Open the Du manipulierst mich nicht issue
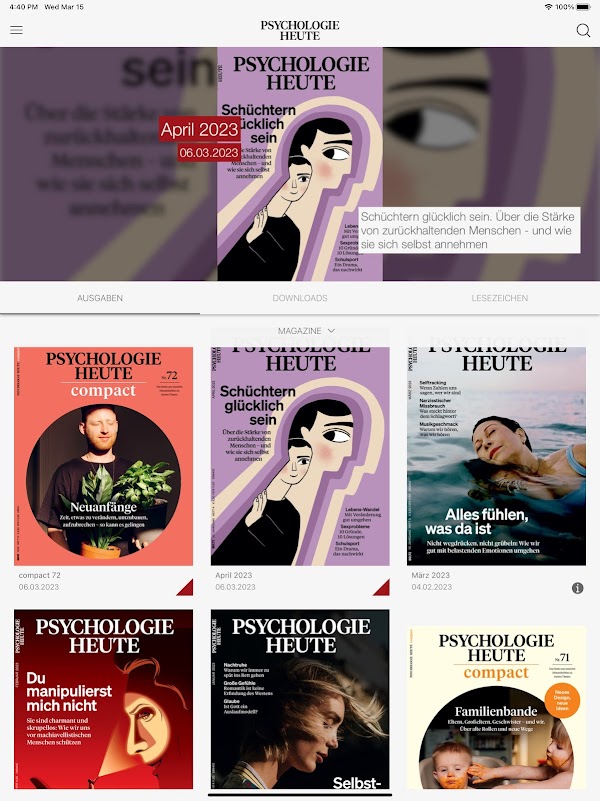The image size is (600, 801). [103, 700]
